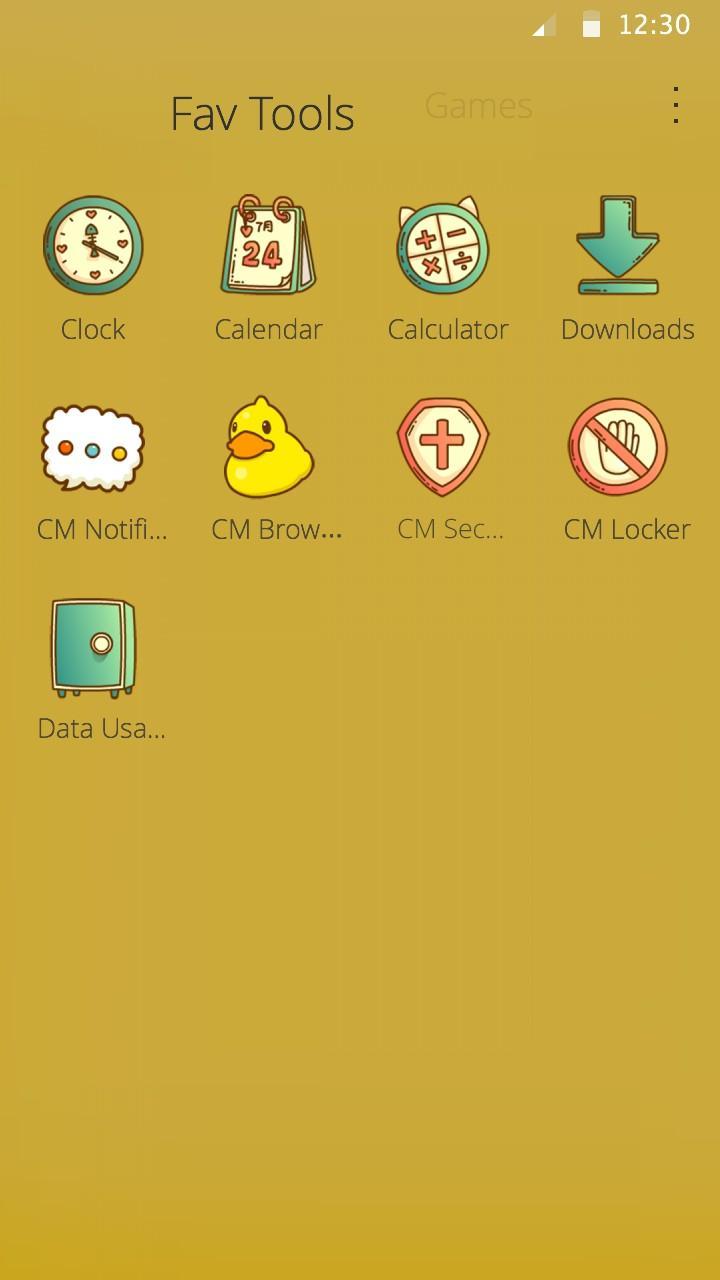Tap the battery indicator in status bar
This screenshot has width=720, height=1280.
pyautogui.click(x=591, y=25)
